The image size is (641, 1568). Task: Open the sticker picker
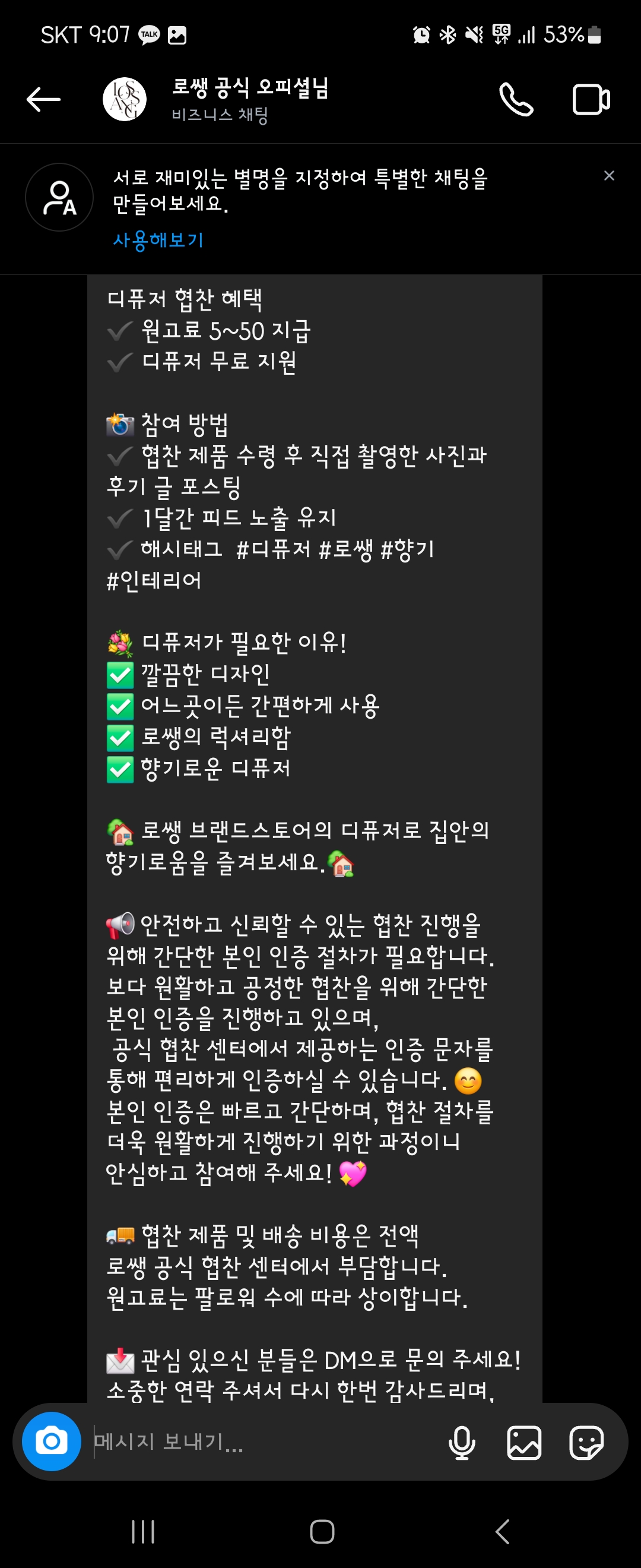(586, 1442)
